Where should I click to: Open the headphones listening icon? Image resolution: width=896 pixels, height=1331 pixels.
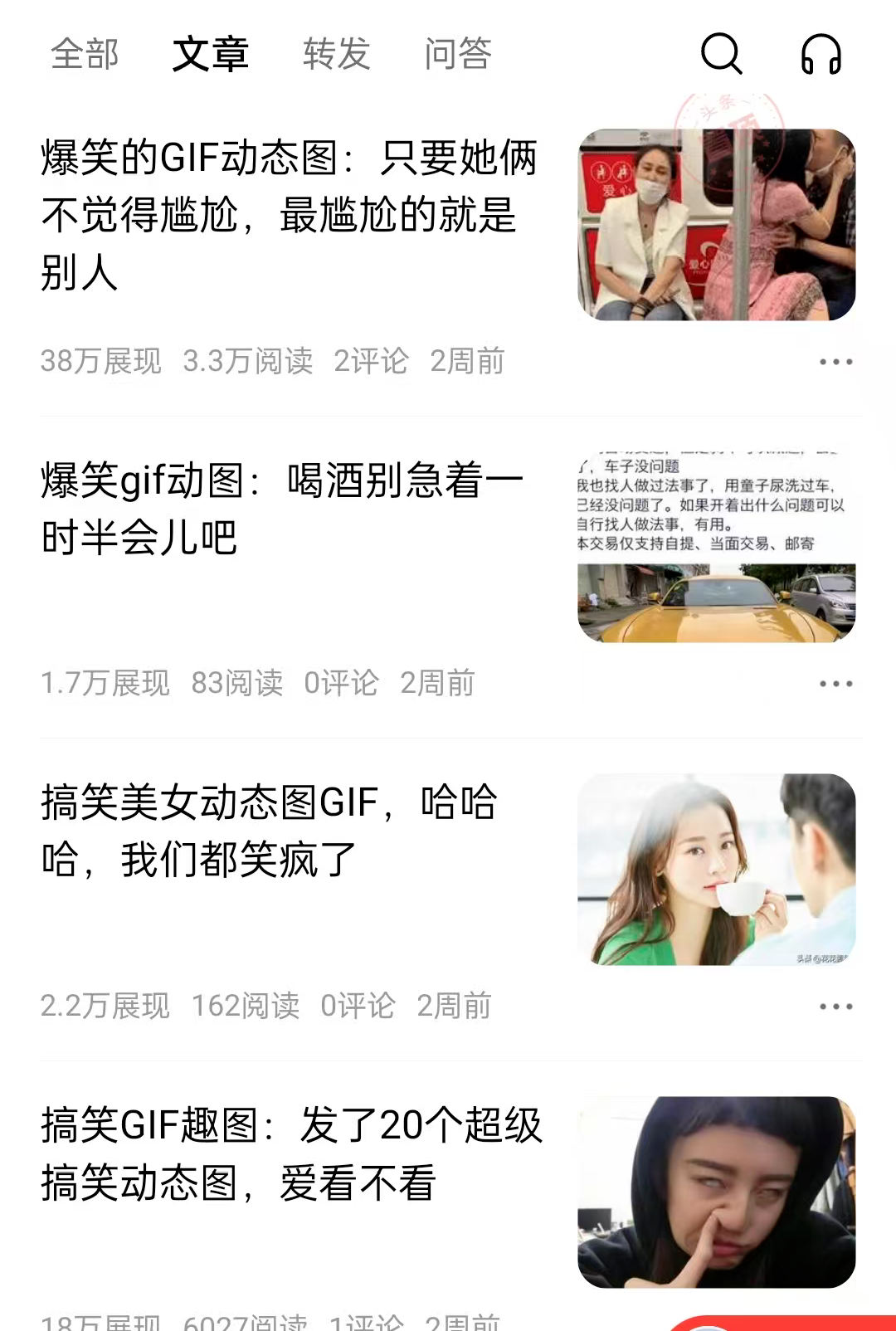click(x=821, y=55)
